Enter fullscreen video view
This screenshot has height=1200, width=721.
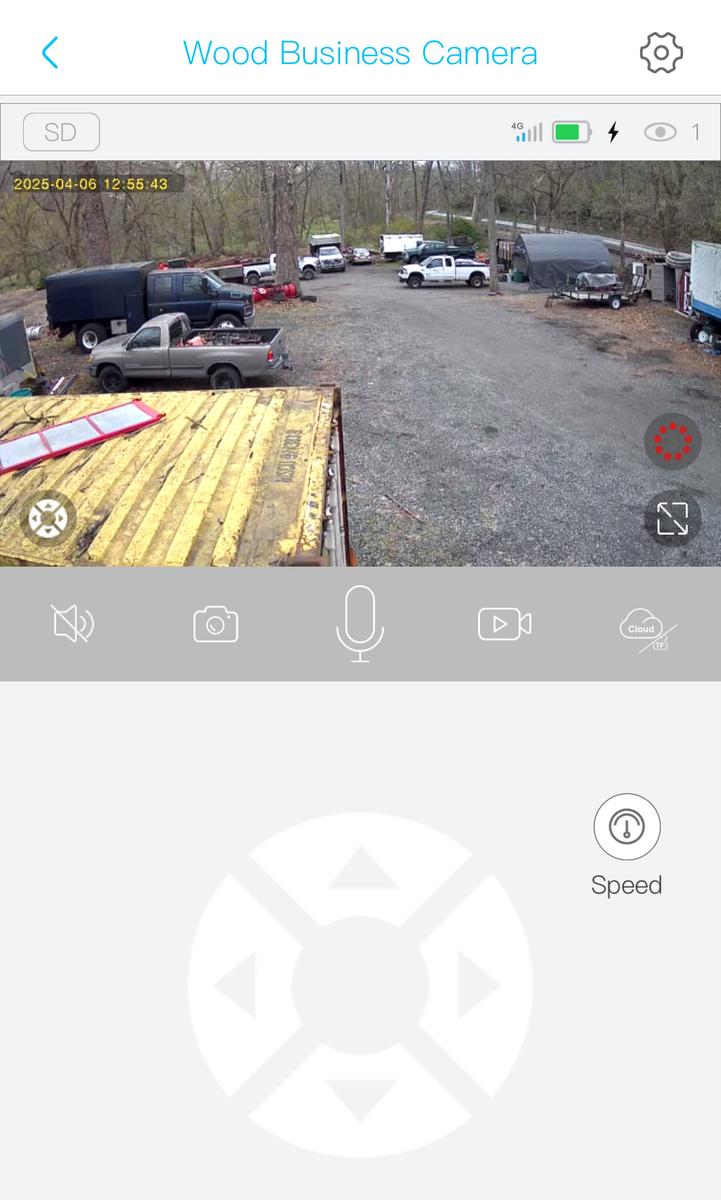(x=672, y=518)
